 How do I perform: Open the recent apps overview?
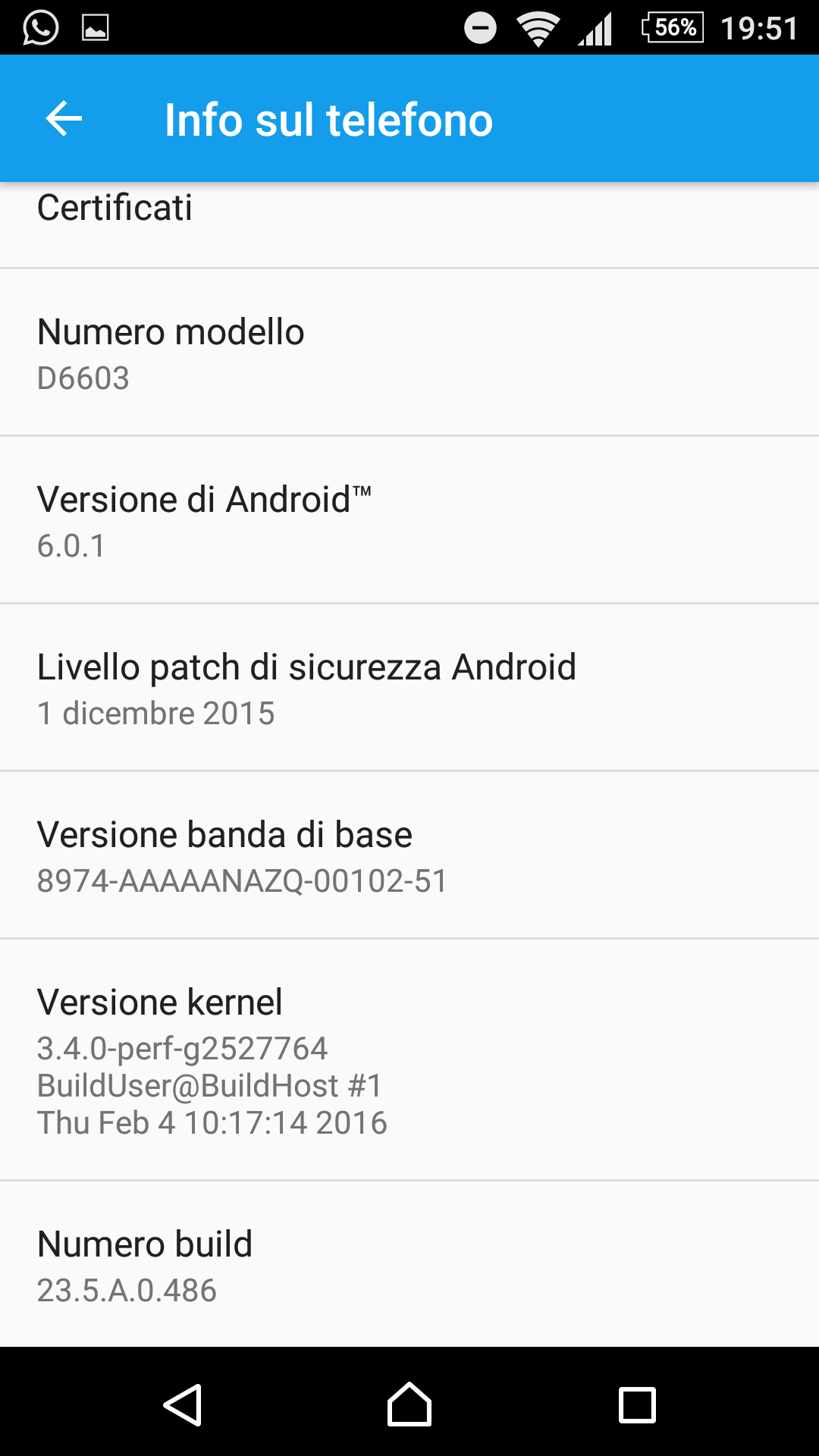click(637, 1404)
